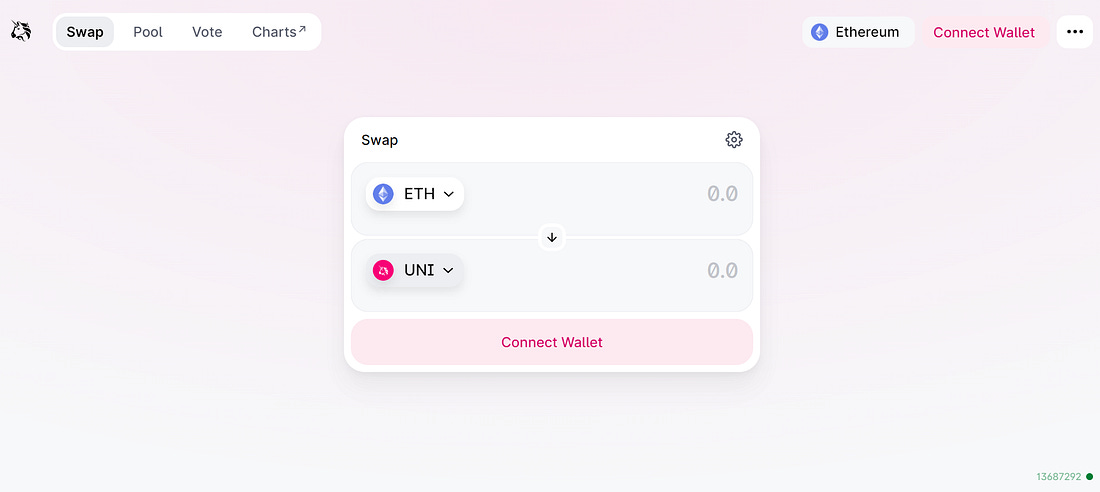Select the Swap tab
This screenshot has height=492, width=1100.
pos(85,32)
